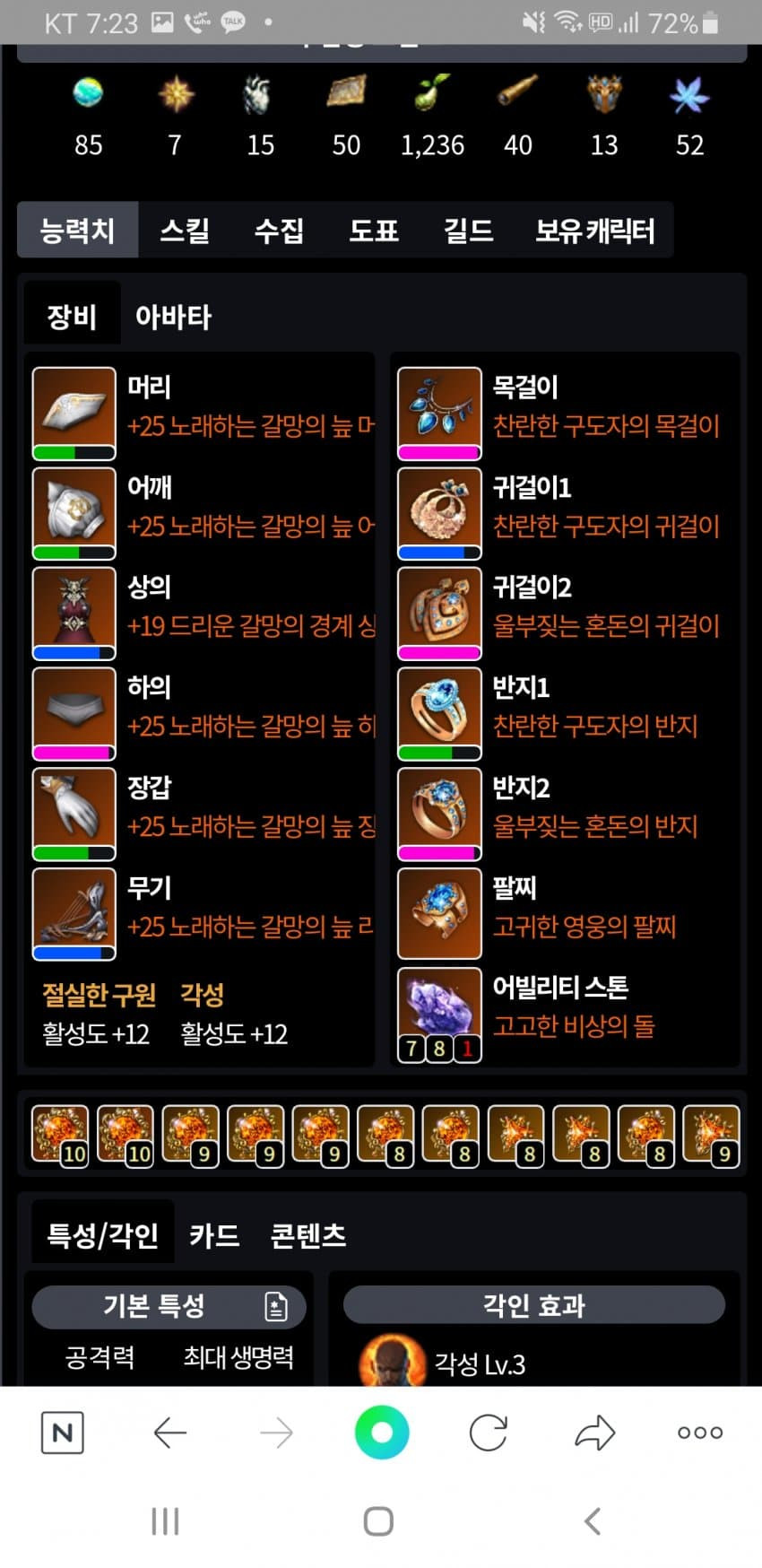This screenshot has width=762, height=1568.
Task: Switch to the 스킬 tab
Action: pyautogui.click(x=185, y=231)
